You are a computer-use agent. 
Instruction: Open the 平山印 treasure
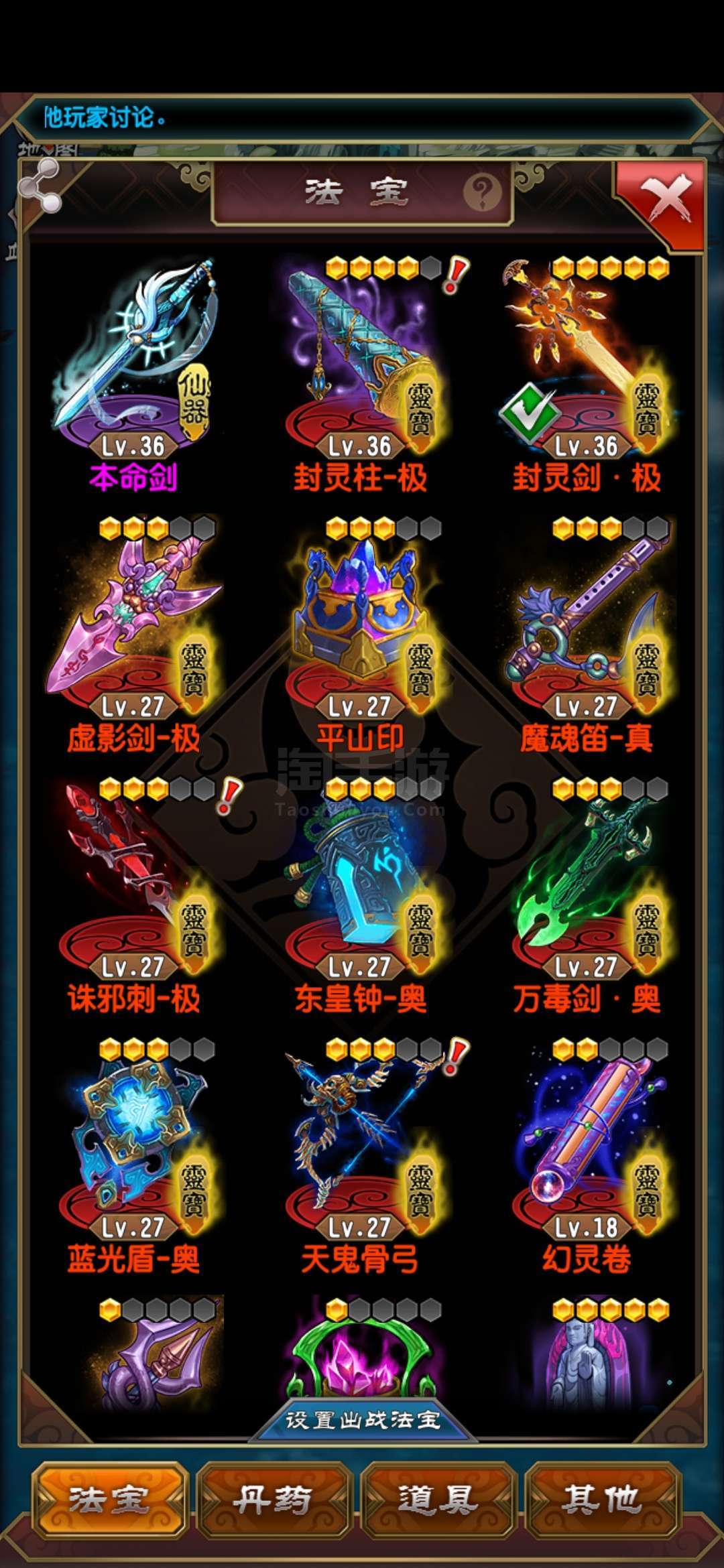pos(361,633)
